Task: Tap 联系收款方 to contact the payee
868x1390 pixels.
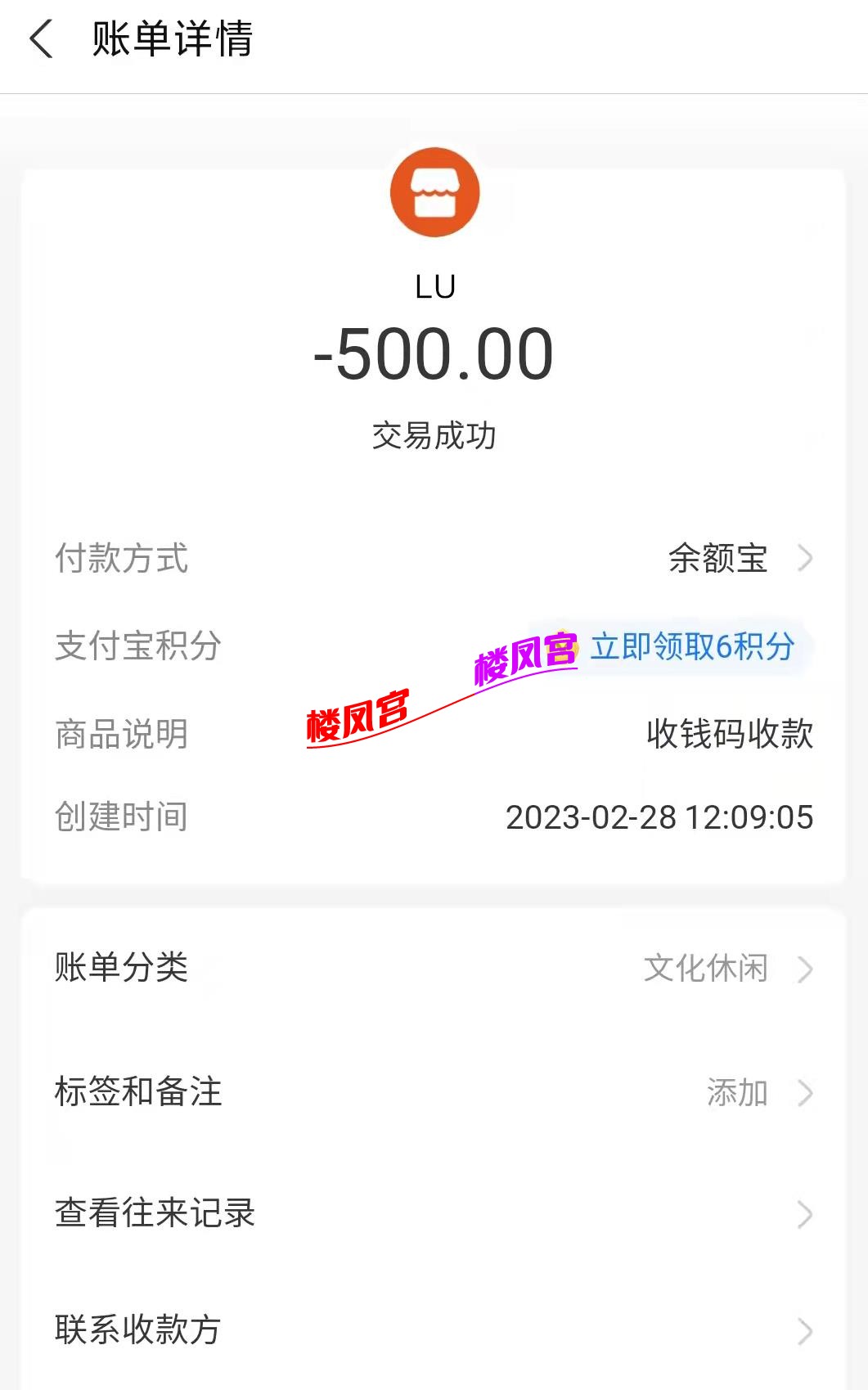Action: pyautogui.click(x=136, y=1329)
